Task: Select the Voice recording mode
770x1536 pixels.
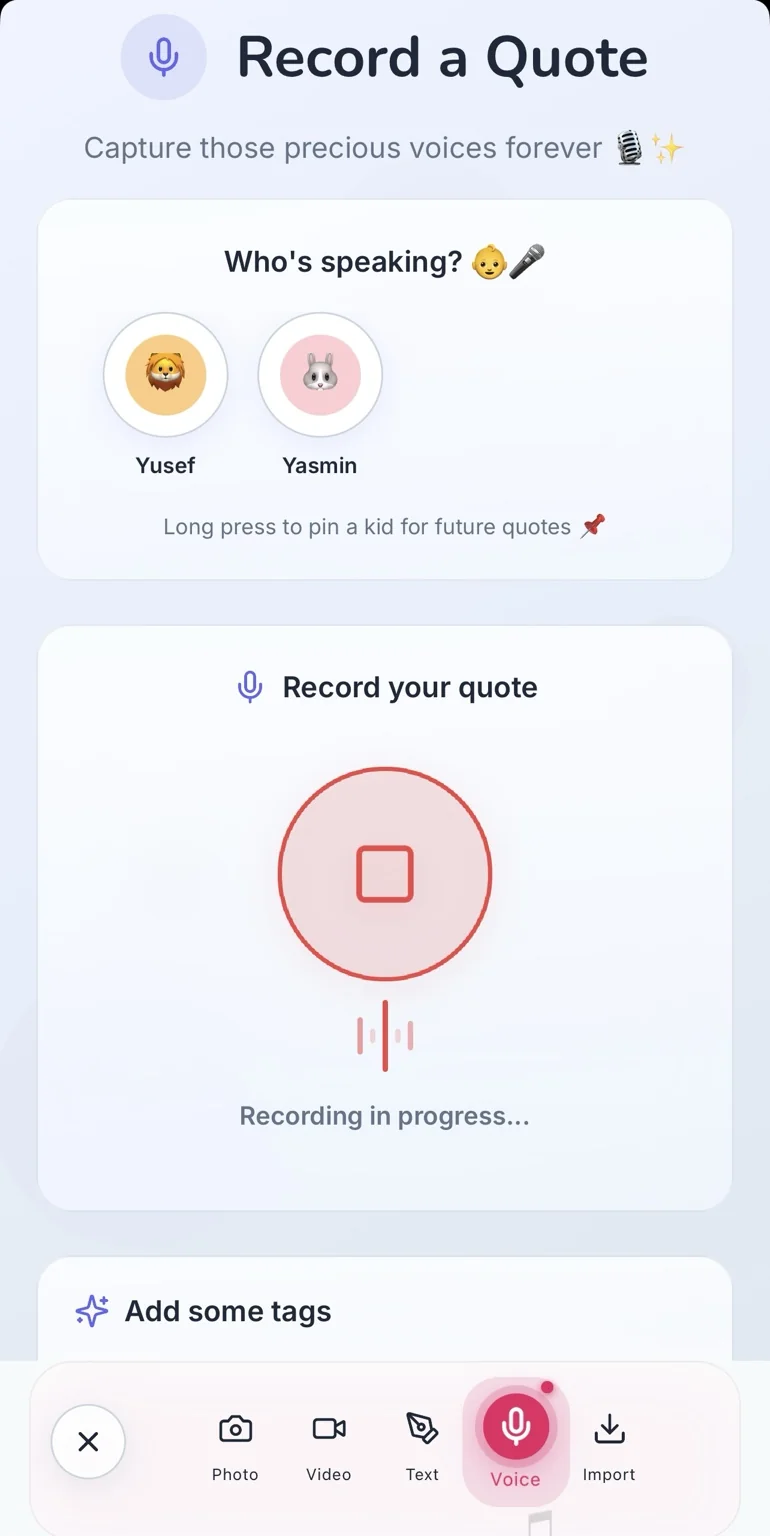Action: (515, 1441)
